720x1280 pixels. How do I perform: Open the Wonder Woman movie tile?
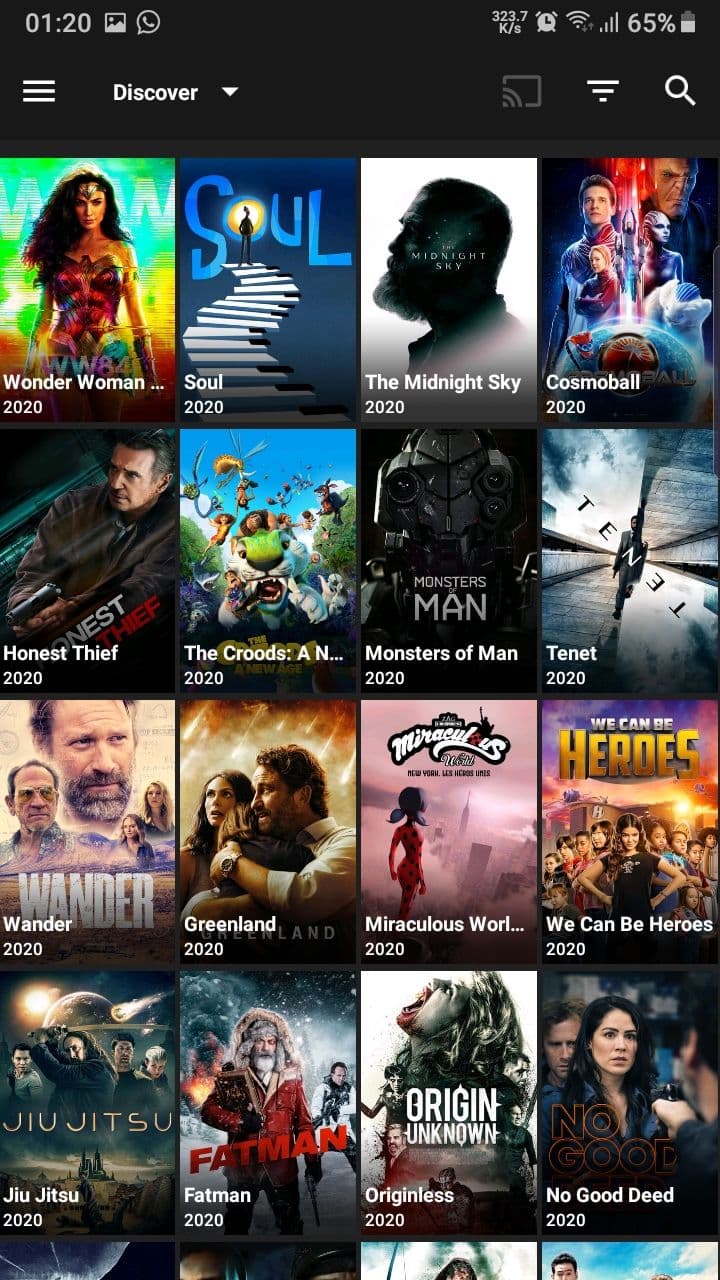point(87,289)
